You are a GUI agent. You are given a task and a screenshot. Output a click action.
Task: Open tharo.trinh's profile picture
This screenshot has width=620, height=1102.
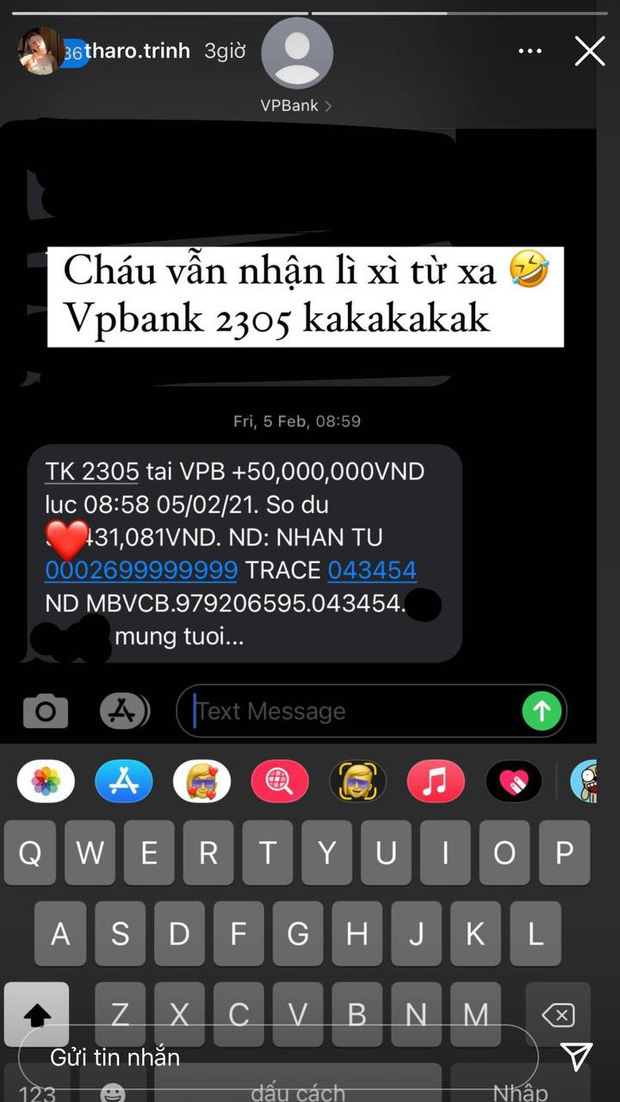coord(40,51)
